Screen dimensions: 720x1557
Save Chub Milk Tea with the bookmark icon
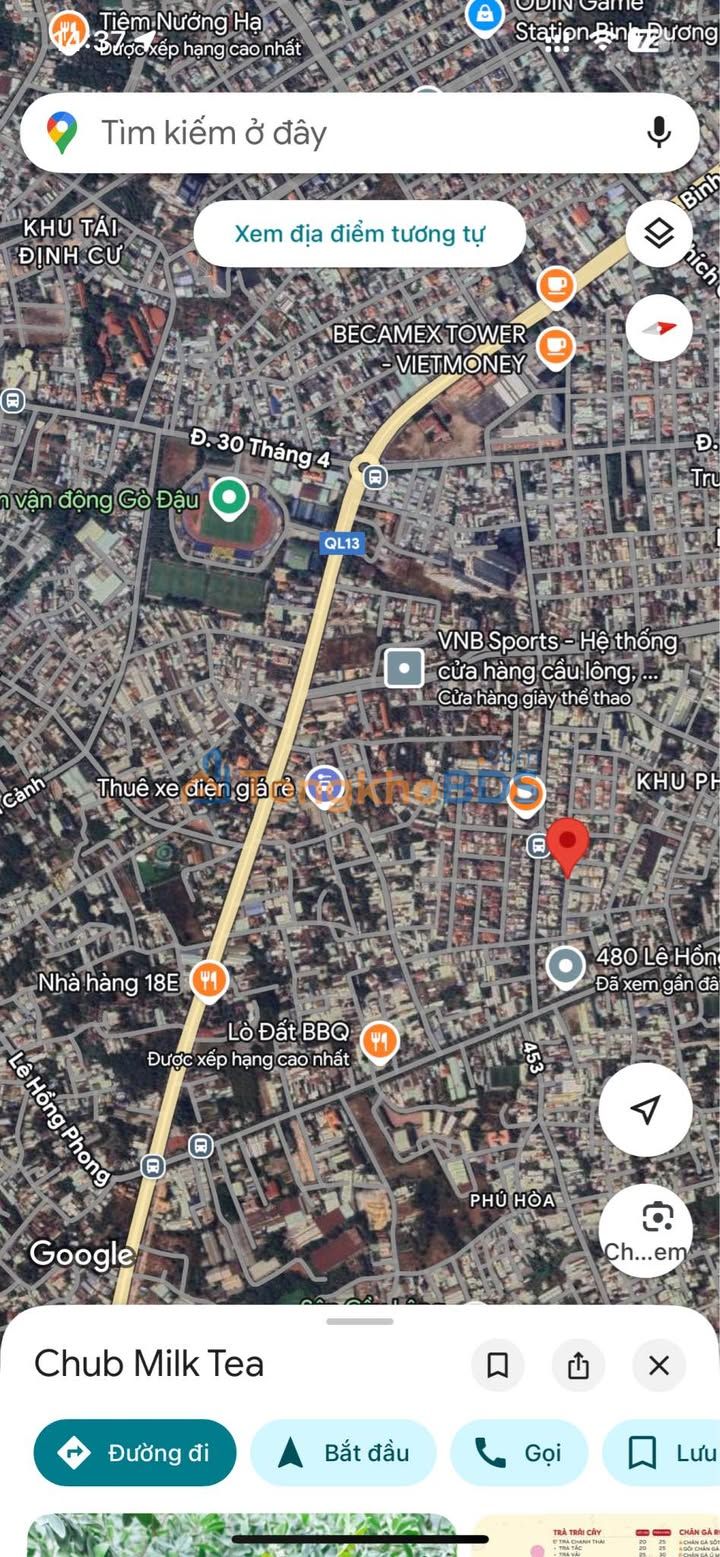[497, 1365]
